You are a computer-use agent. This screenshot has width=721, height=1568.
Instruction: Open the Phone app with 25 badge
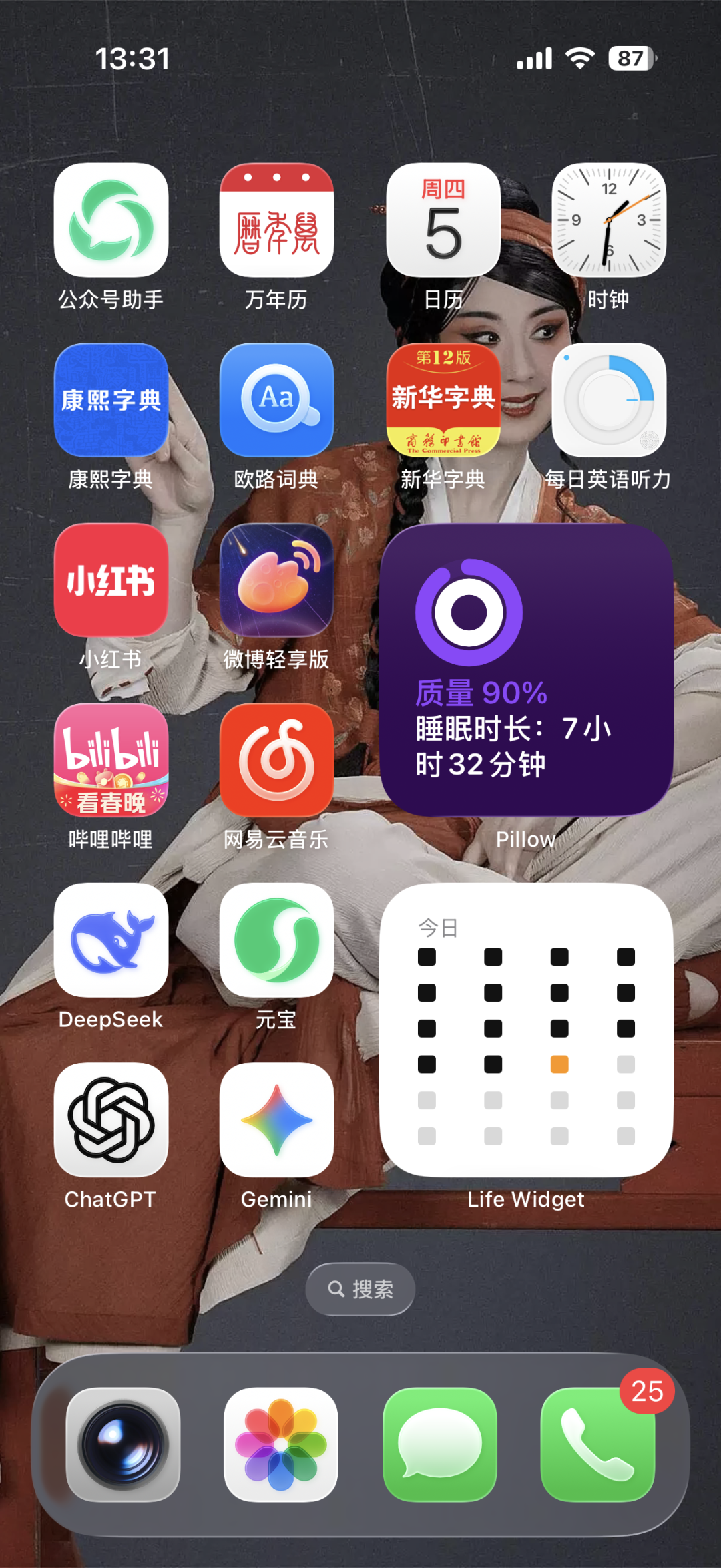(597, 1444)
